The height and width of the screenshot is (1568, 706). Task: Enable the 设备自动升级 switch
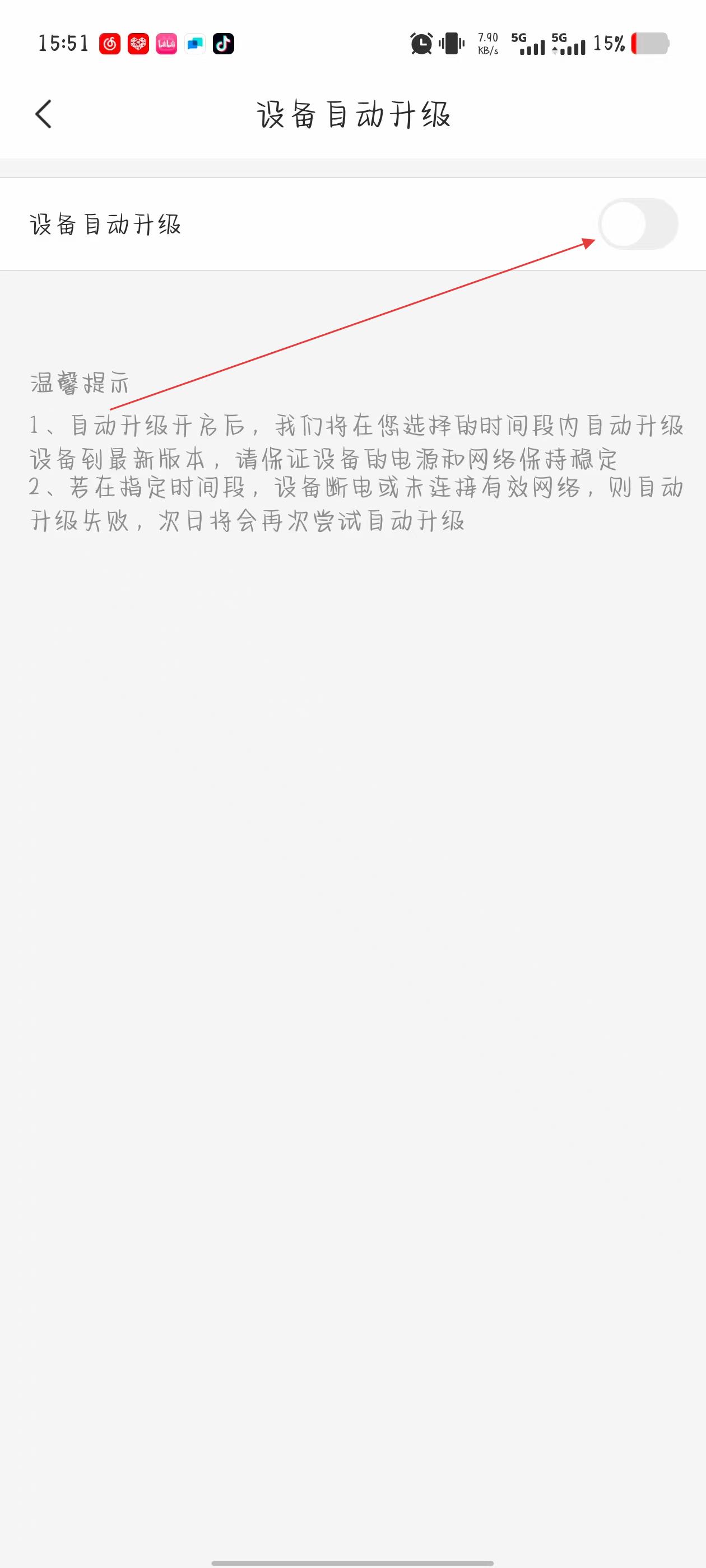click(638, 224)
